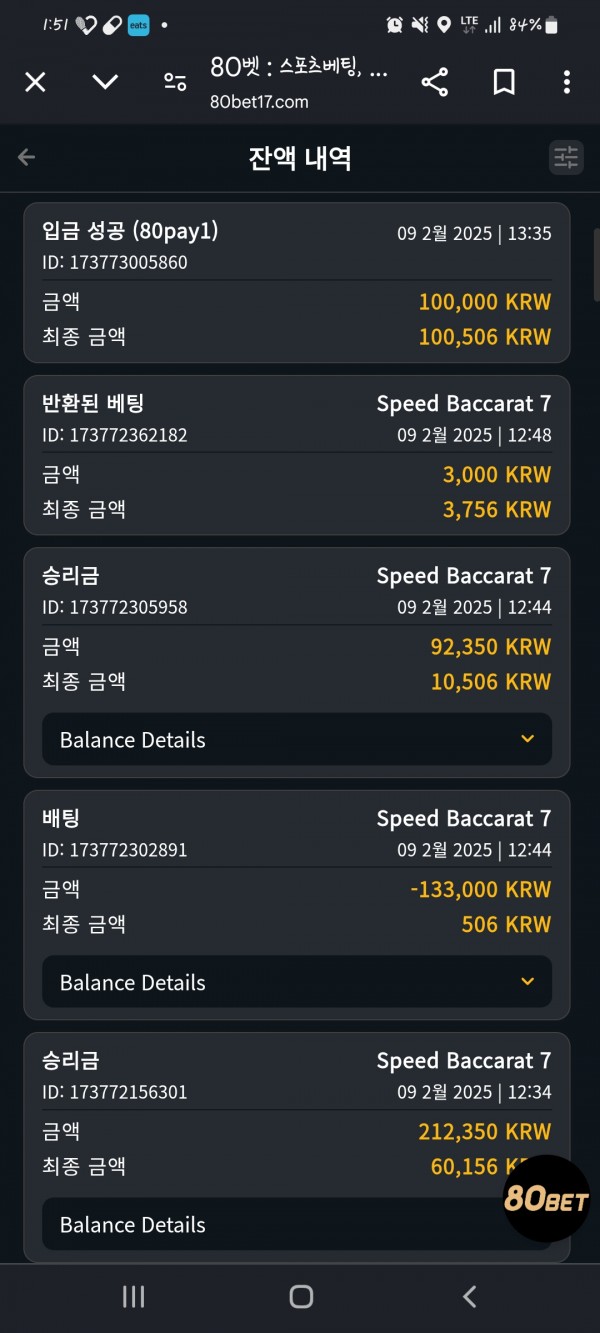Share the 80bet17.com page
Viewport: 600px width, 1333px height.
pyautogui.click(x=435, y=83)
